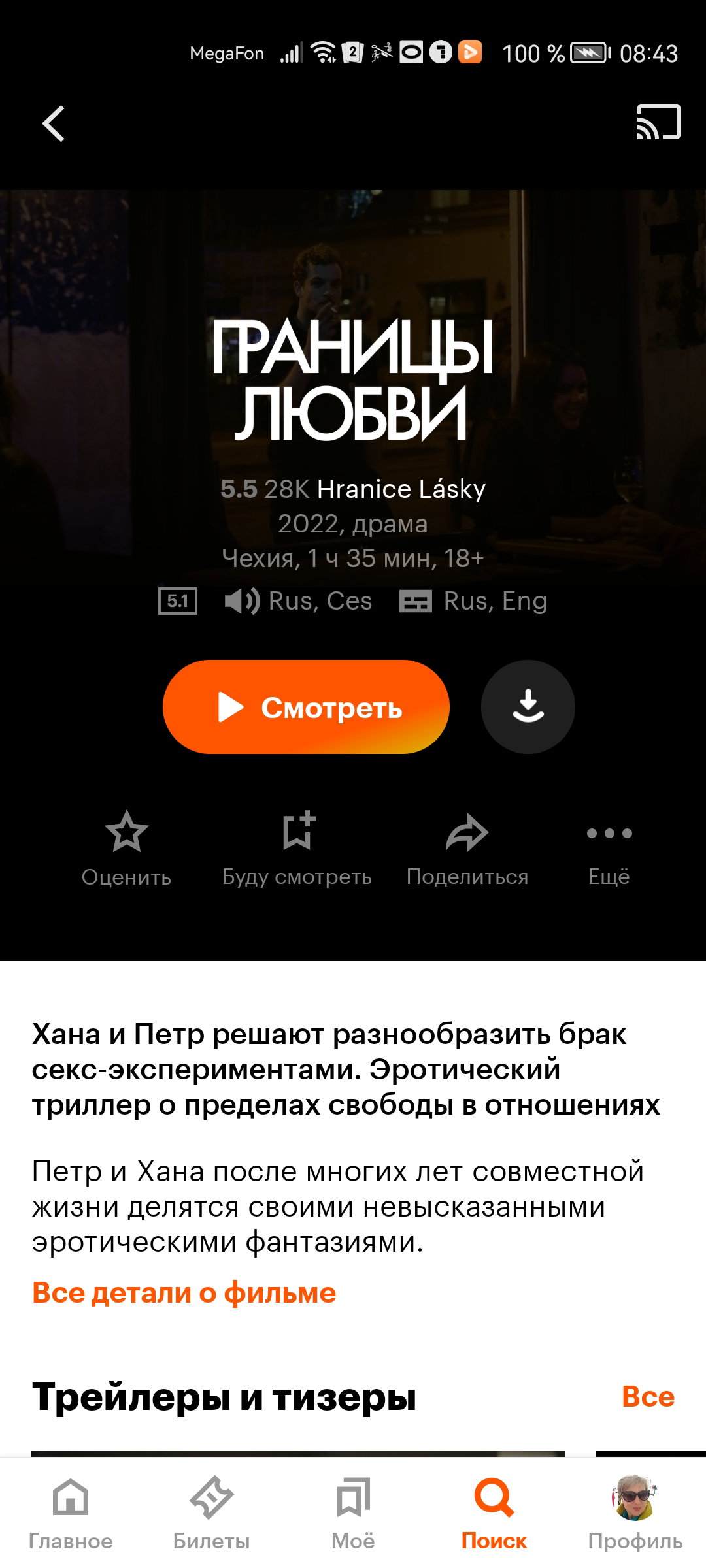The height and width of the screenshot is (1568, 706).
Task: Go back using the arrow icon
Action: coord(54,123)
